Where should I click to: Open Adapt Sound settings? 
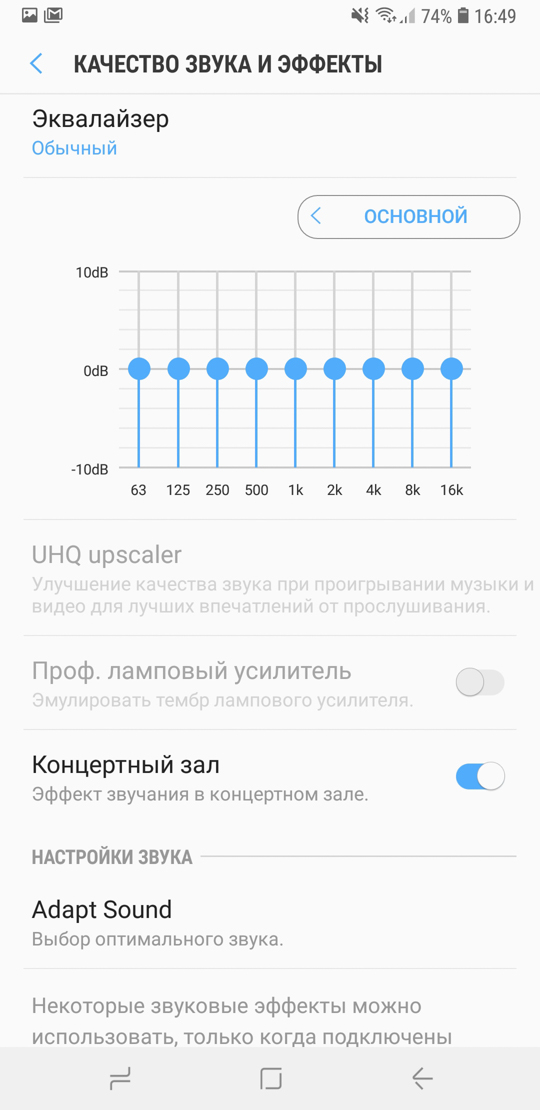tap(270, 922)
